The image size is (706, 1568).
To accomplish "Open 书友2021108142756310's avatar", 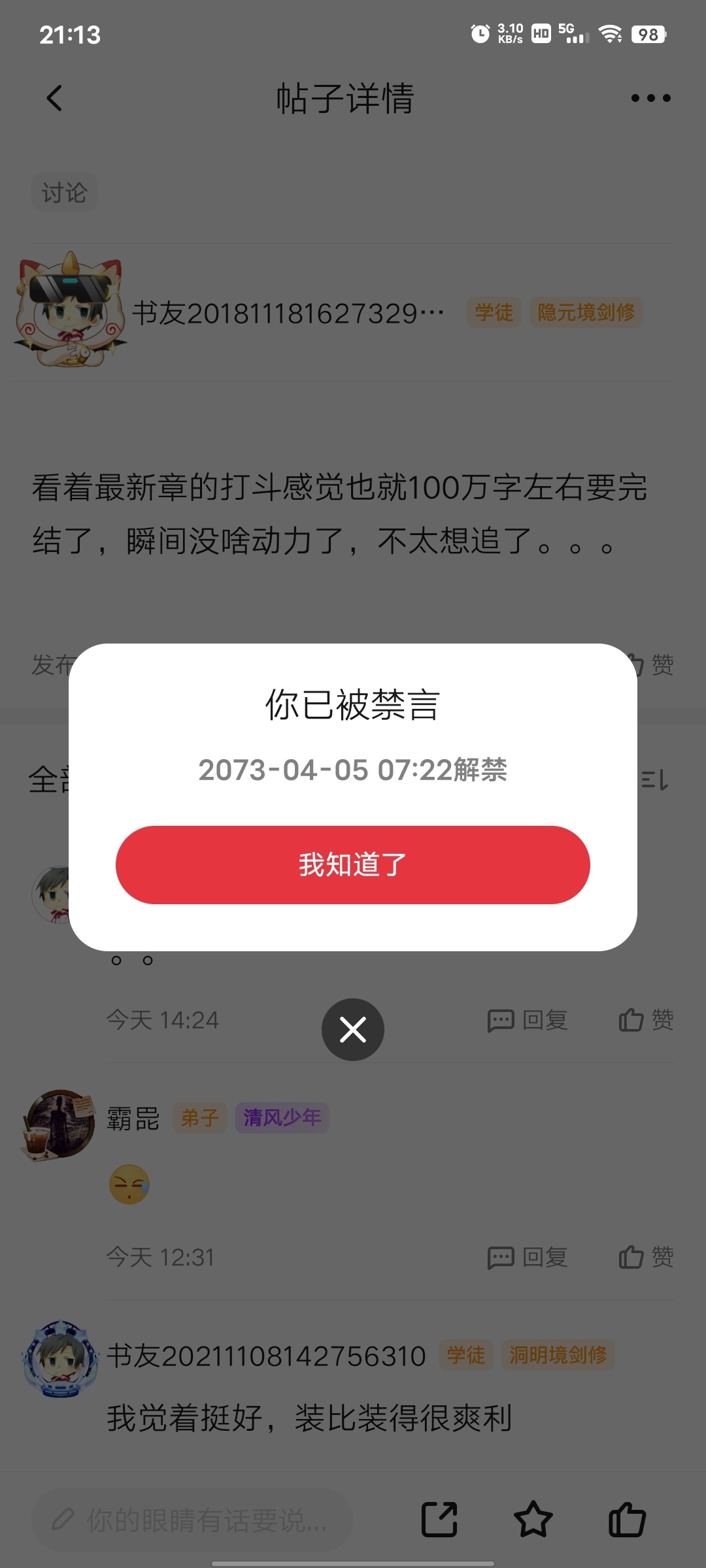I will point(60,1358).
